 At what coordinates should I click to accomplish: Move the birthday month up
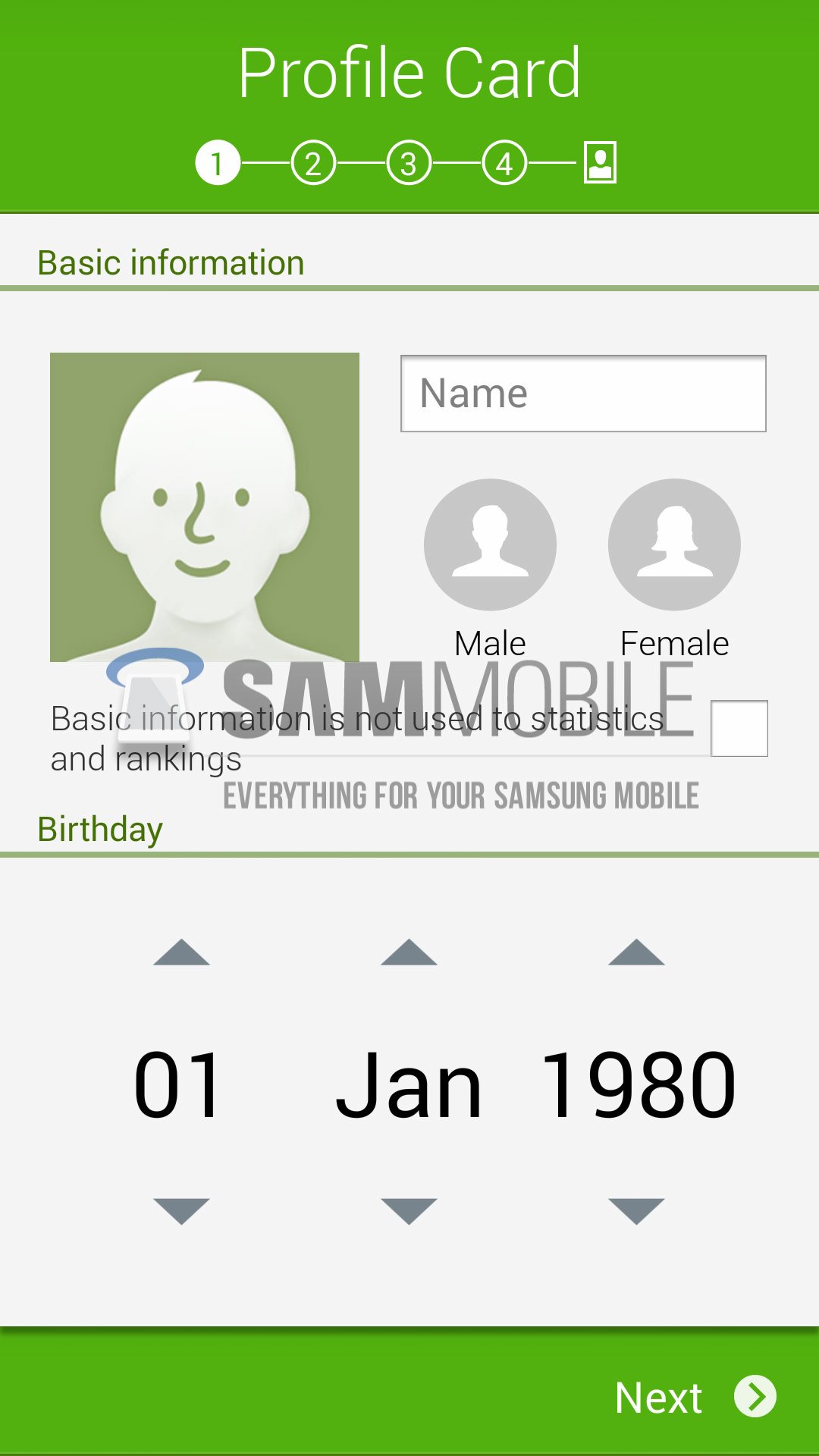[409, 952]
